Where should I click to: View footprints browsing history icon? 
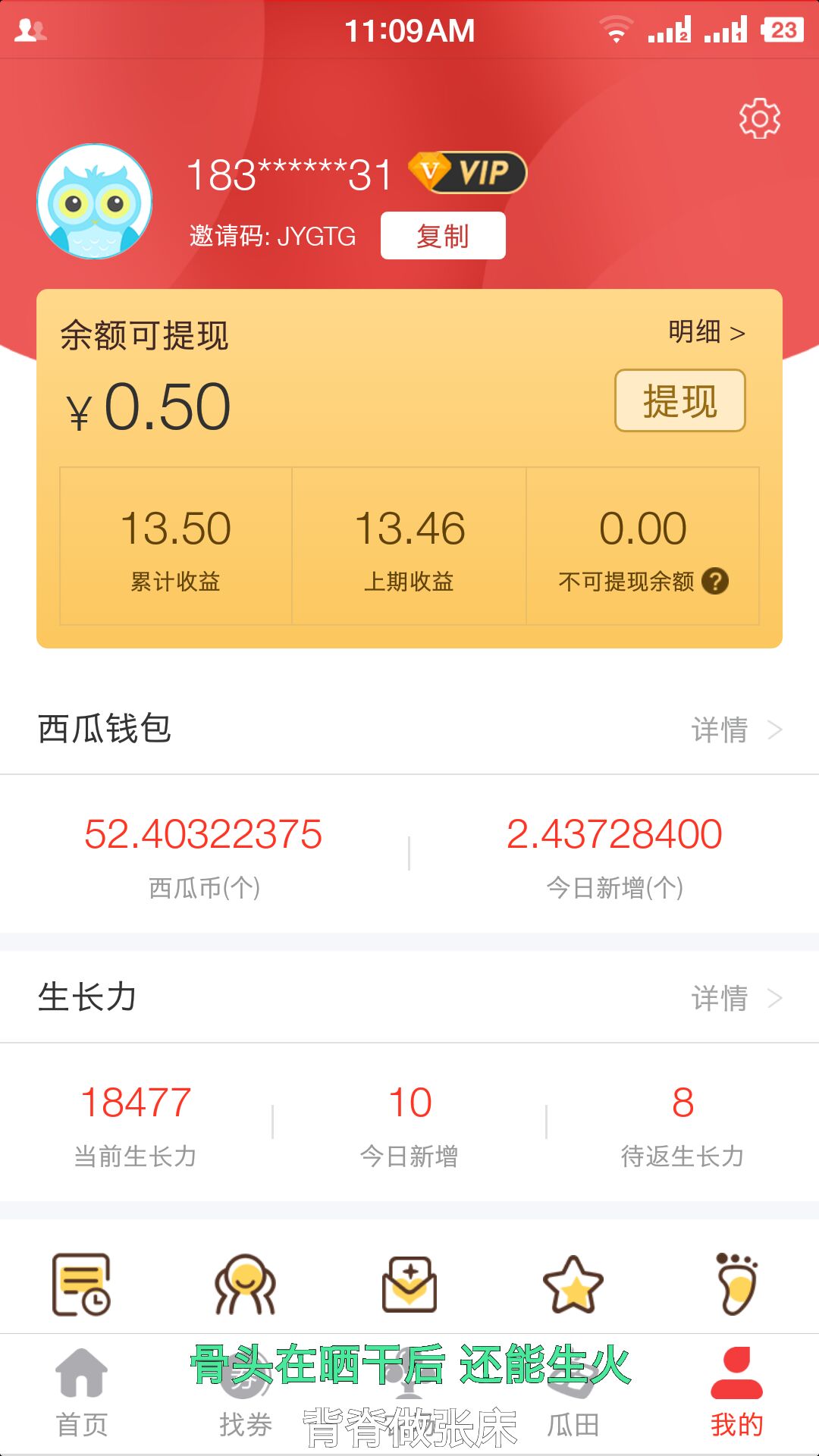click(x=736, y=1282)
